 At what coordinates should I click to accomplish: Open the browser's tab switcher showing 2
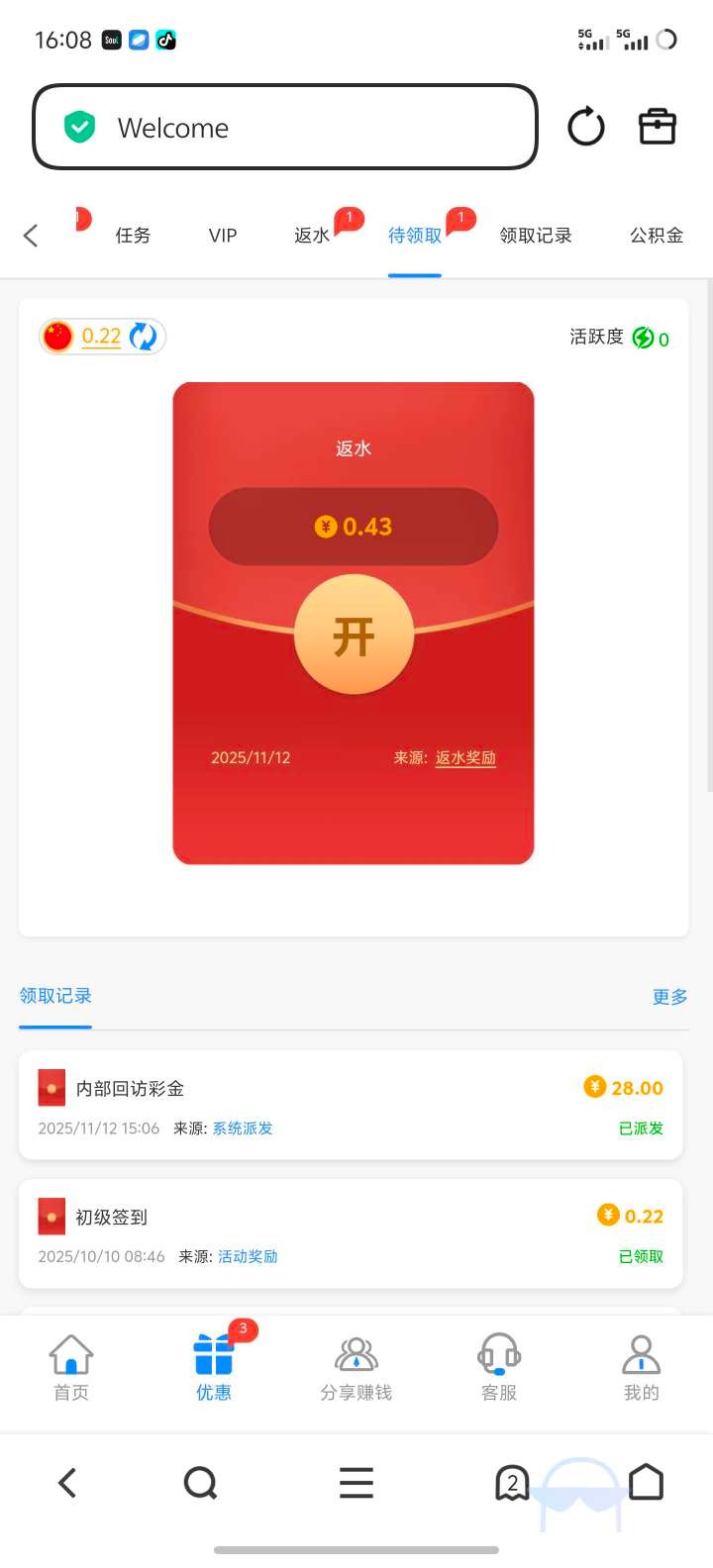tap(512, 1483)
